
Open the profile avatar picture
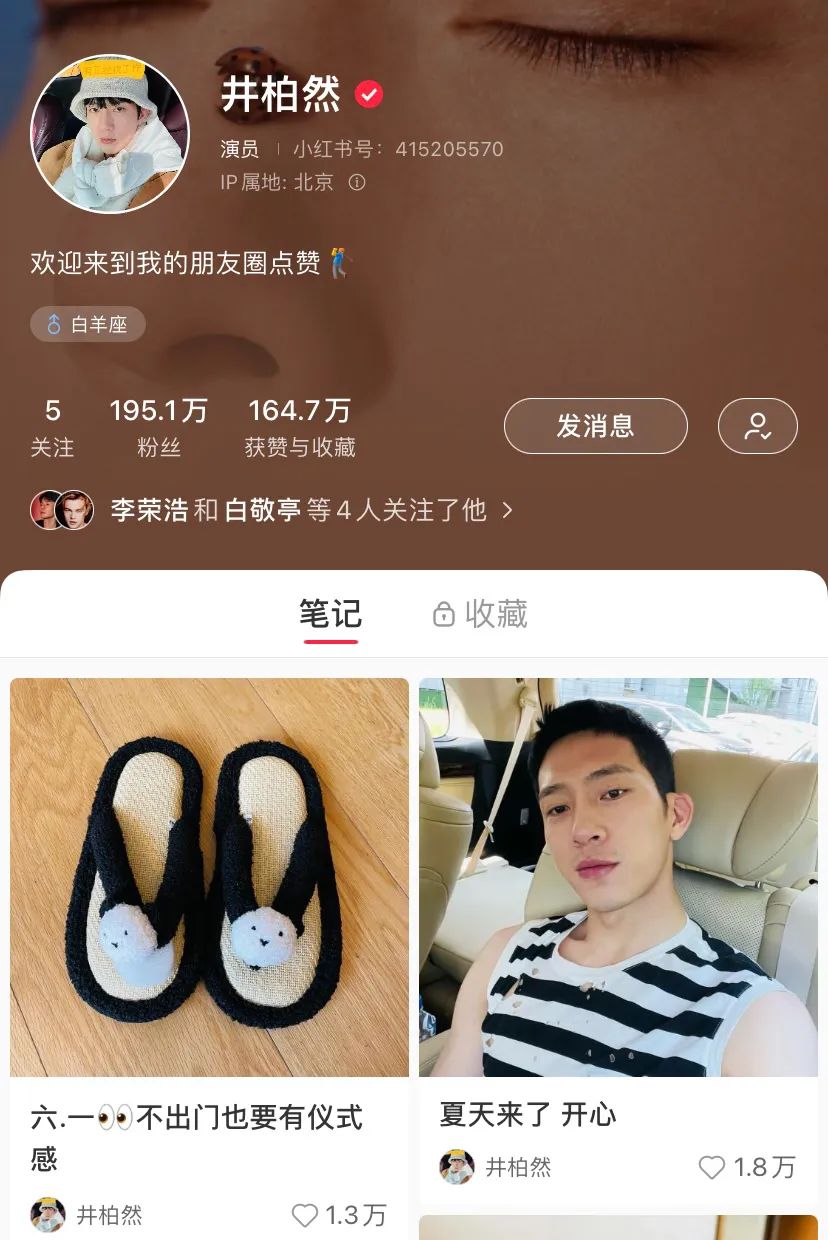pos(110,134)
